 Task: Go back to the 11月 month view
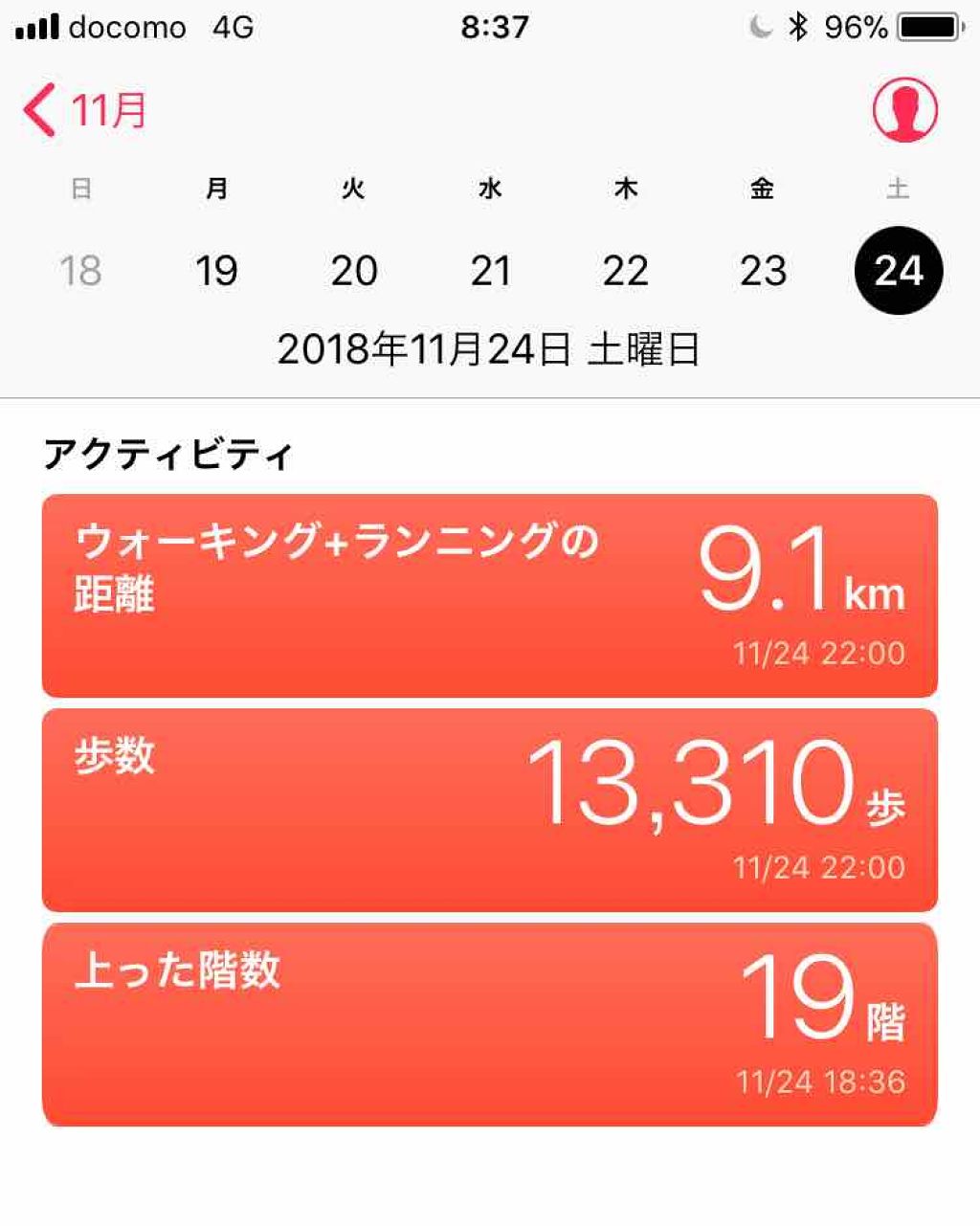(84, 110)
